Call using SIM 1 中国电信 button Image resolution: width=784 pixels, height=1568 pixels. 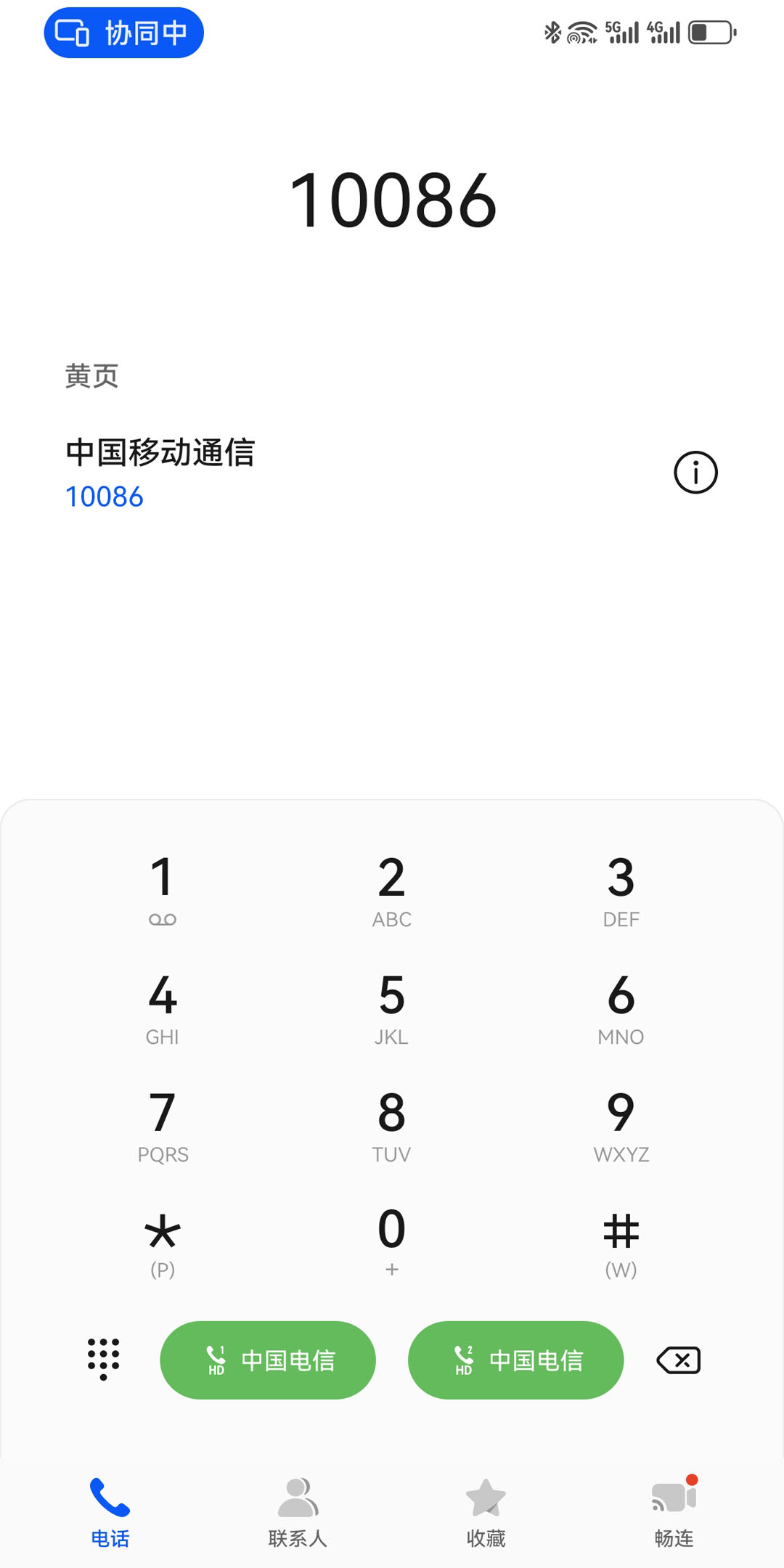tap(268, 1360)
